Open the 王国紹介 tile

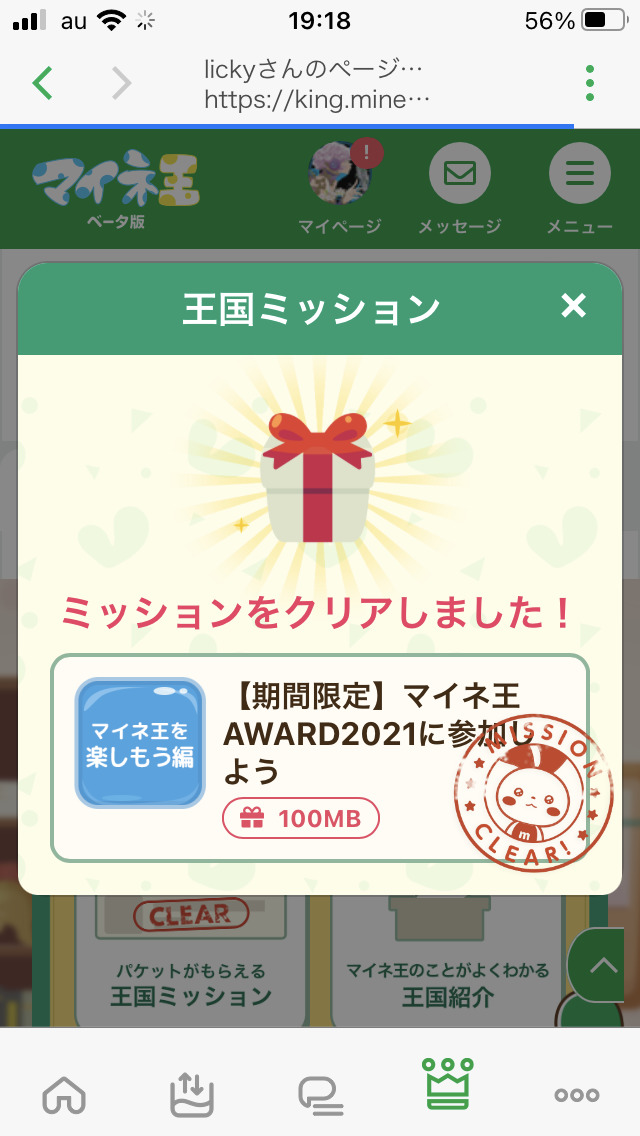tap(448, 960)
